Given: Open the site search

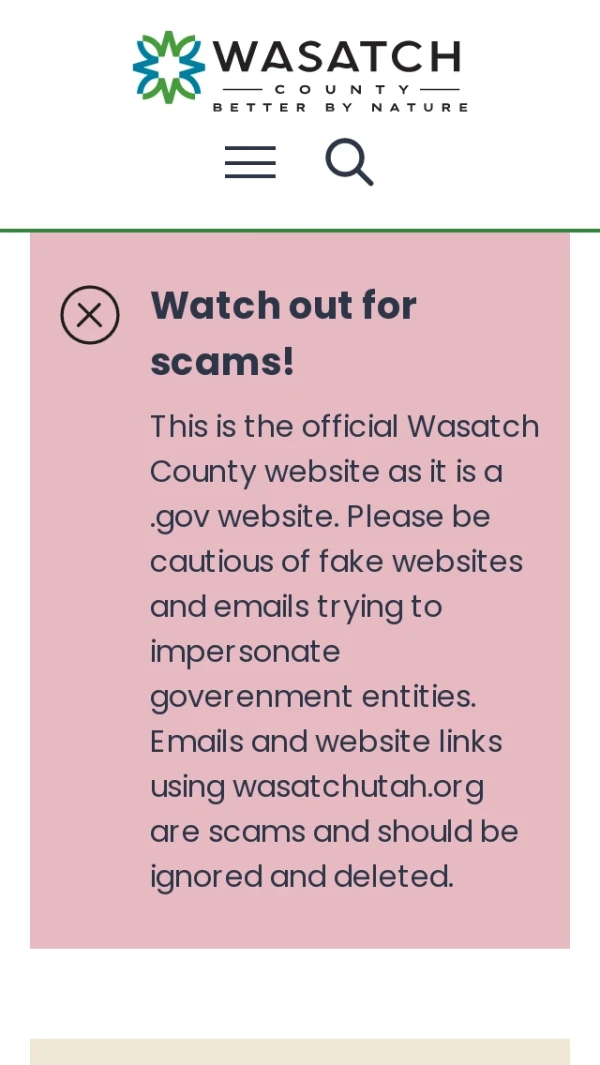Looking at the screenshot, I should tap(349, 162).
